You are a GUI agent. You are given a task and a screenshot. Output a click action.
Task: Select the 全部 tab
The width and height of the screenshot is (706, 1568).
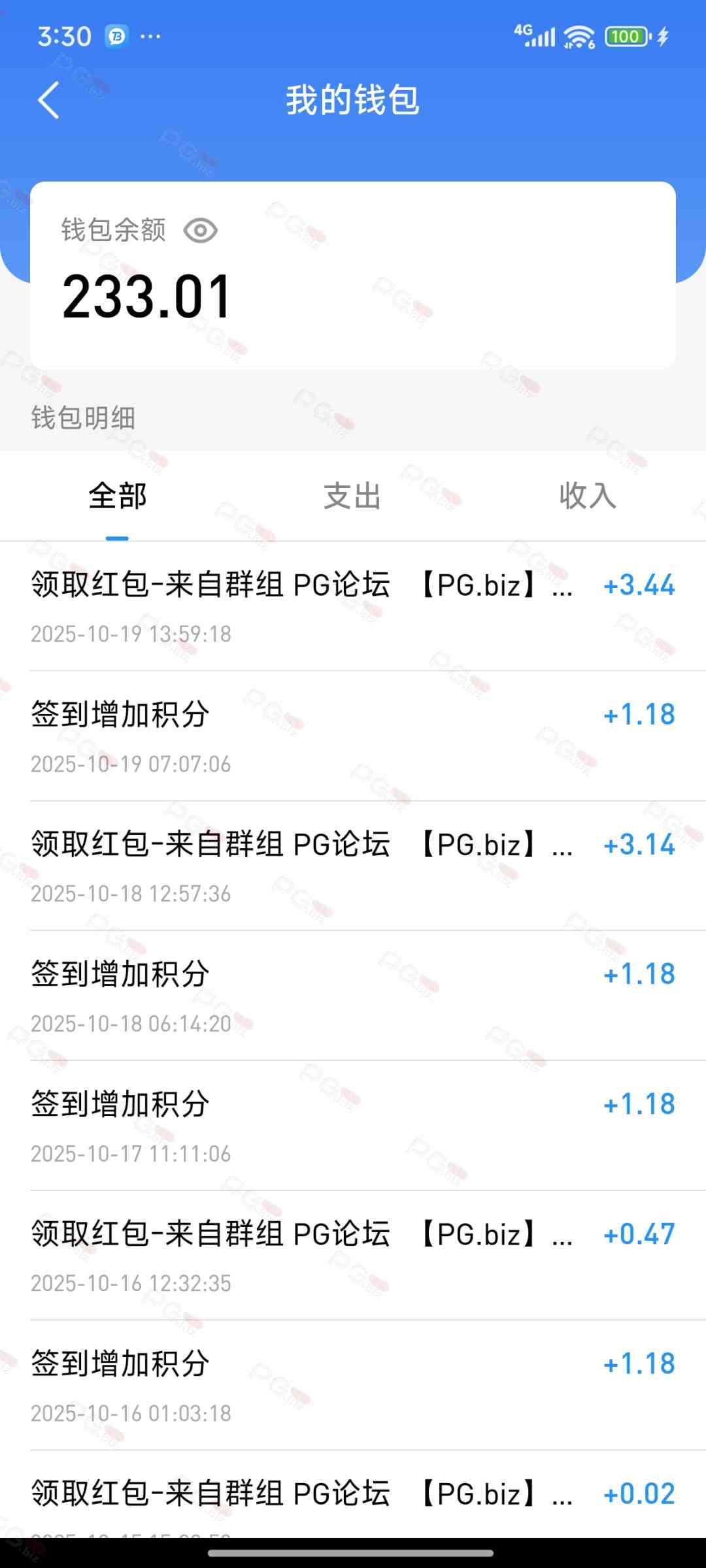click(118, 496)
